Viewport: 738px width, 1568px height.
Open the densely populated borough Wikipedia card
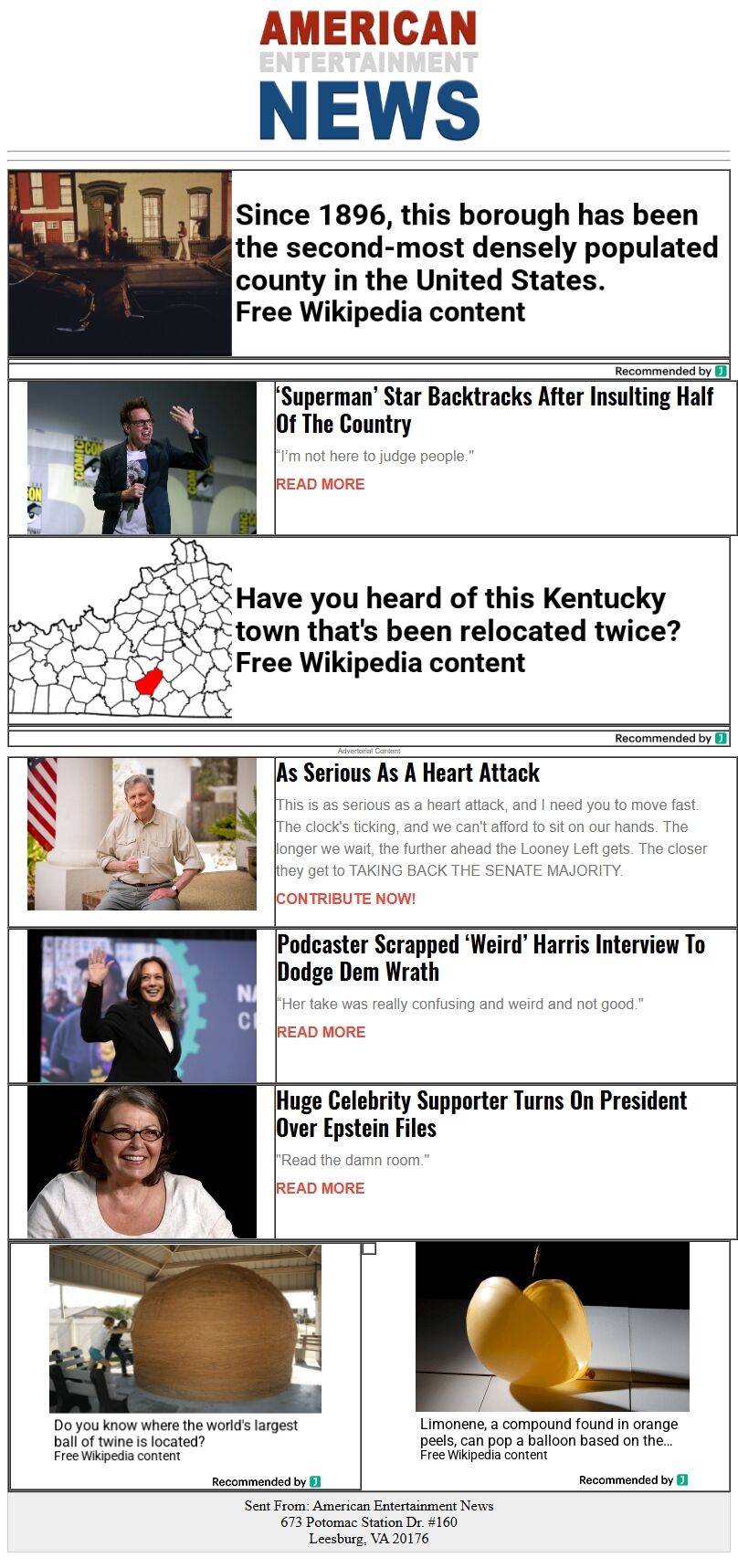[475, 263]
